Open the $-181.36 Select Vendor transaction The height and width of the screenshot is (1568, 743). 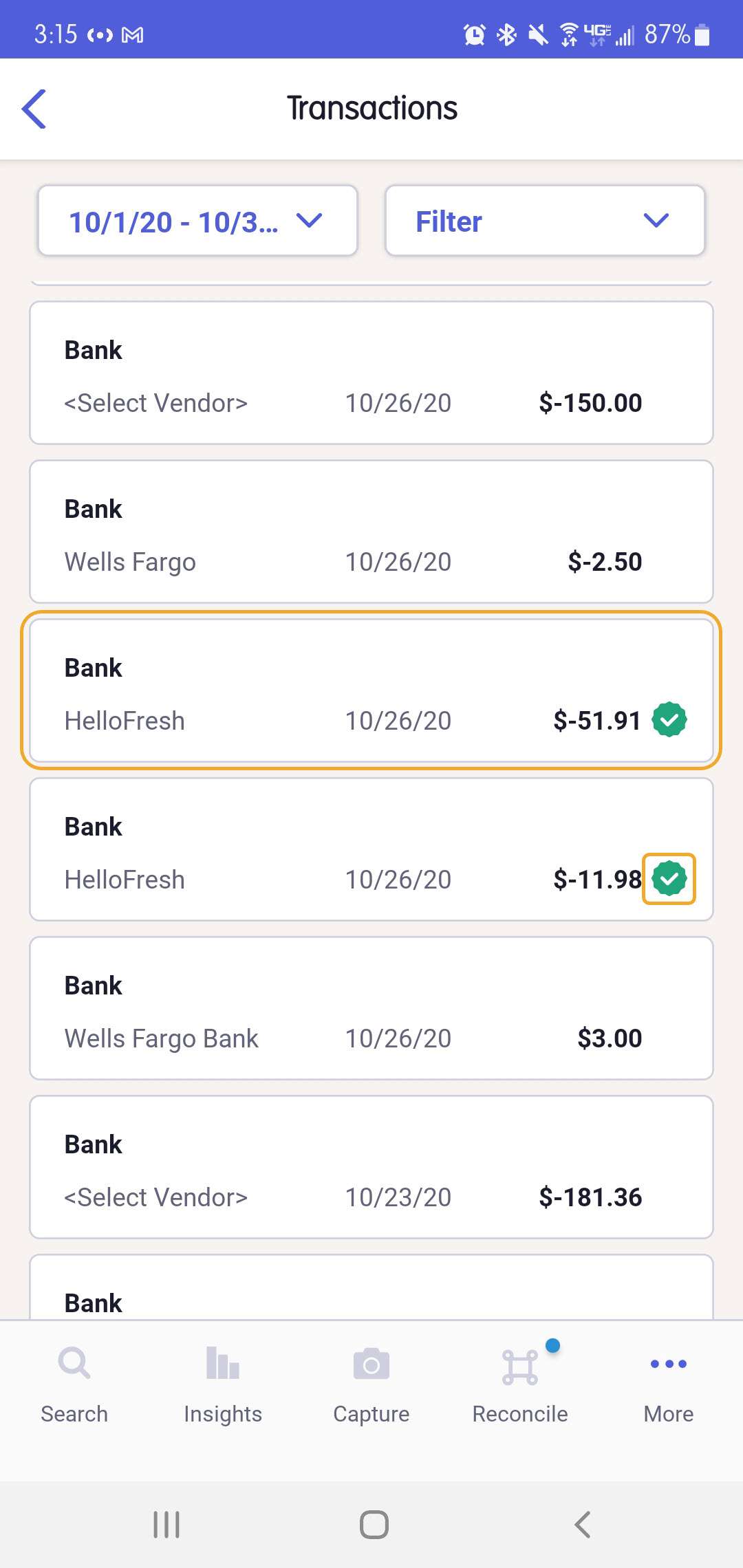coord(371,1167)
